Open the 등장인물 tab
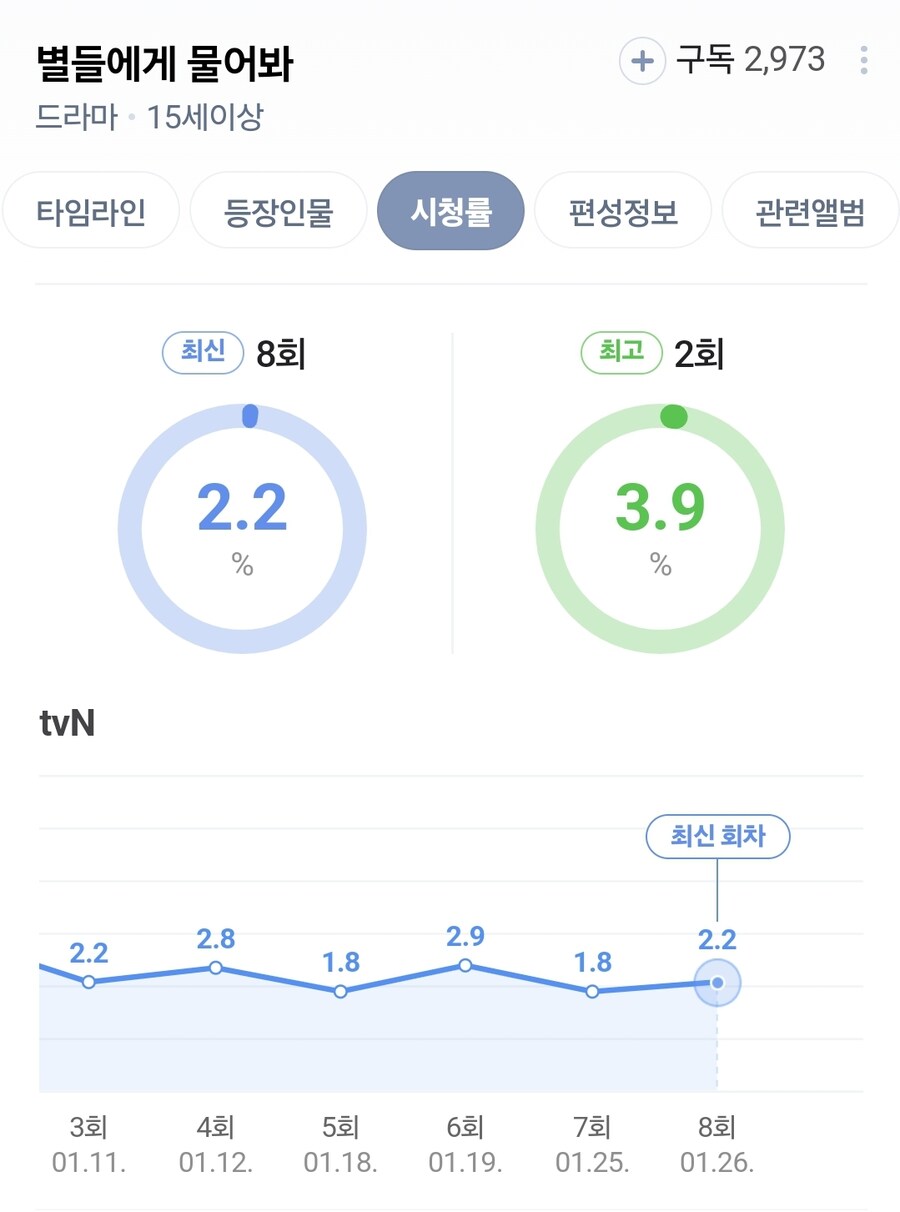 (277, 210)
